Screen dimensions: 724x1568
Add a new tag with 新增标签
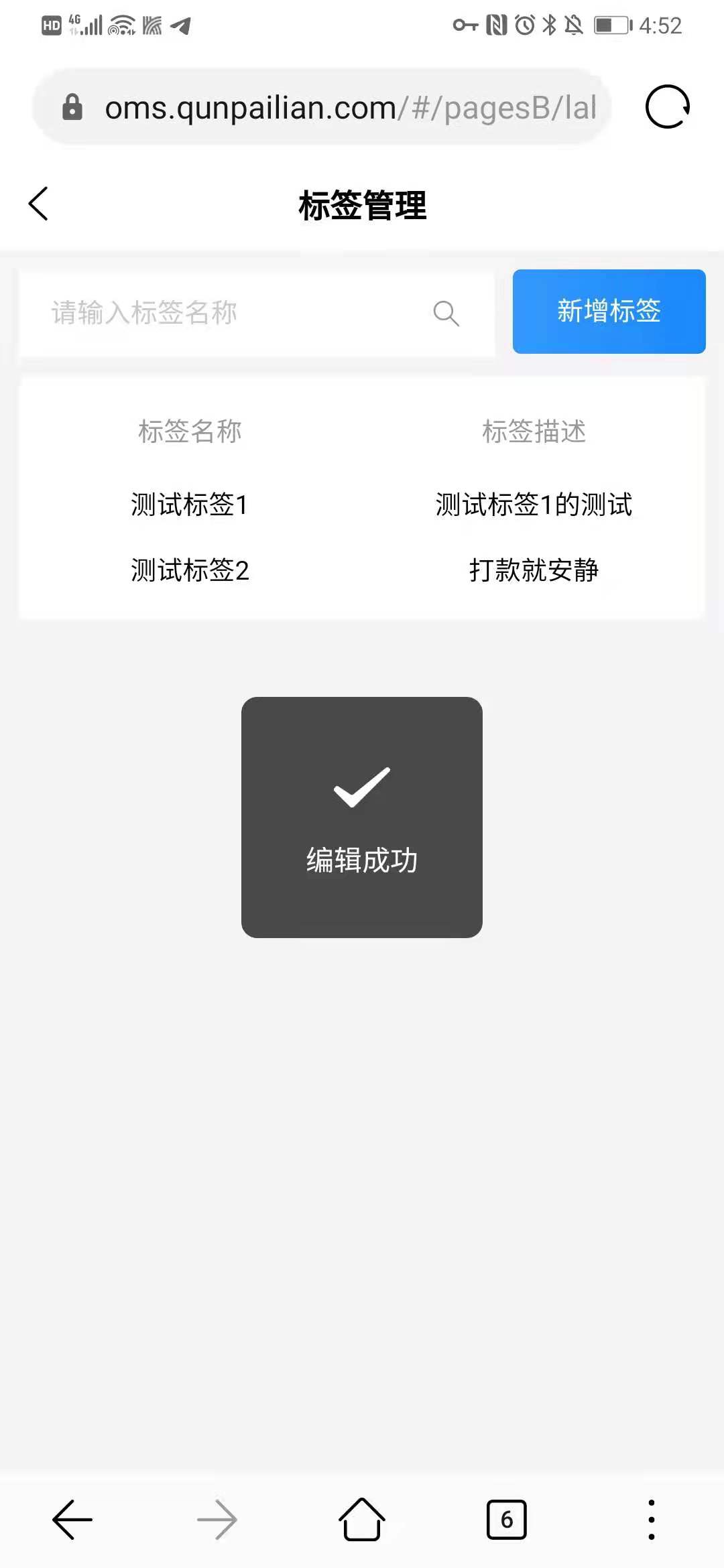[609, 312]
